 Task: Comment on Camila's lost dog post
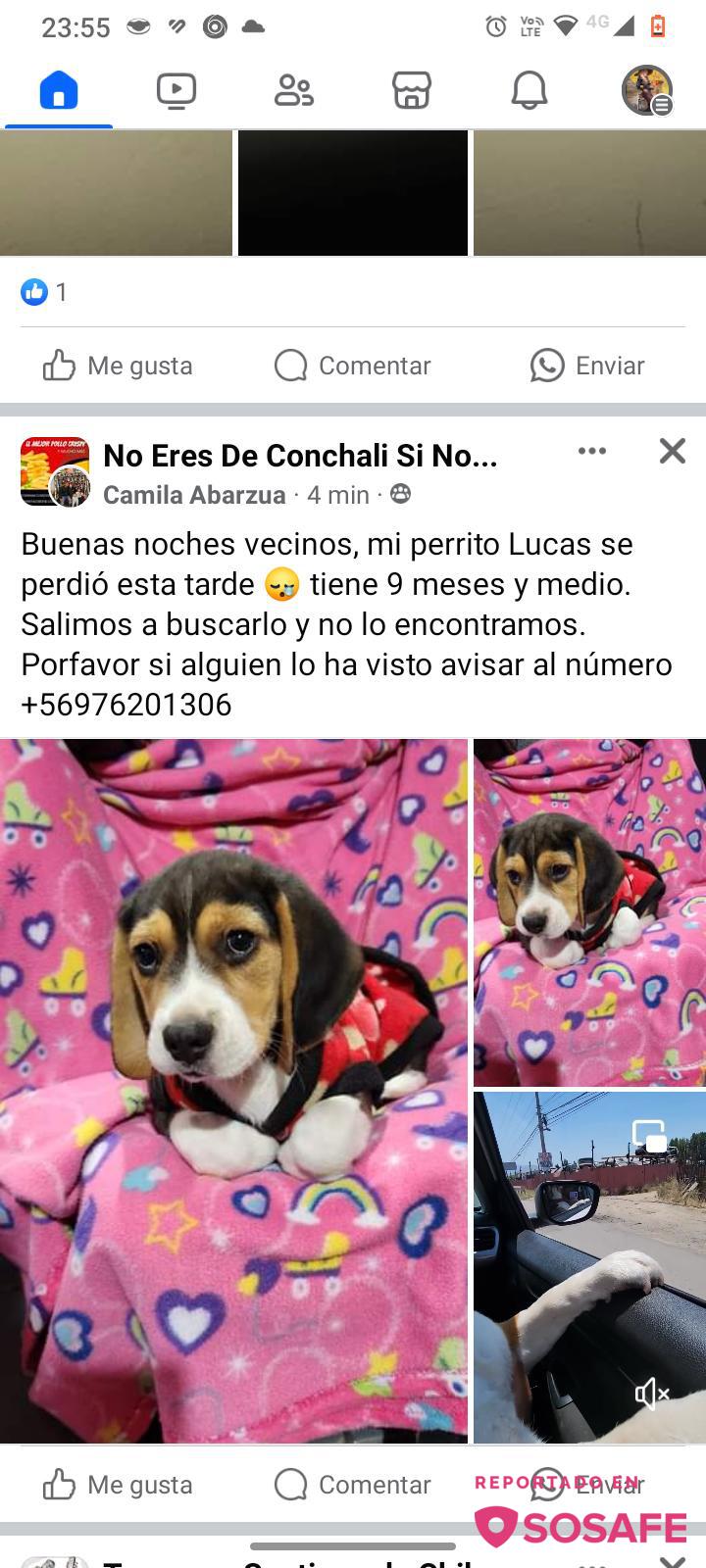(x=353, y=1485)
